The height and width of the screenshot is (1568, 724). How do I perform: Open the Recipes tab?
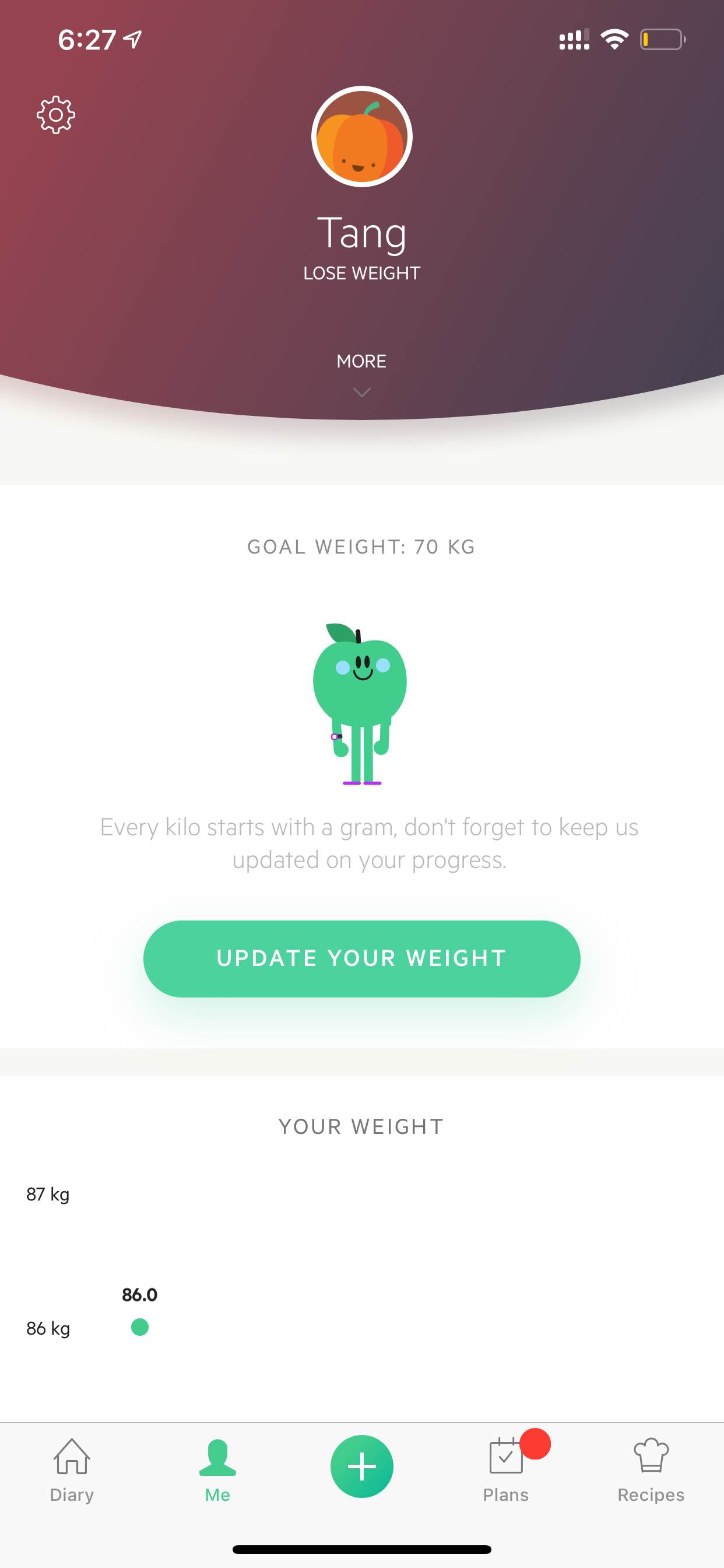click(x=651, y=1471)
